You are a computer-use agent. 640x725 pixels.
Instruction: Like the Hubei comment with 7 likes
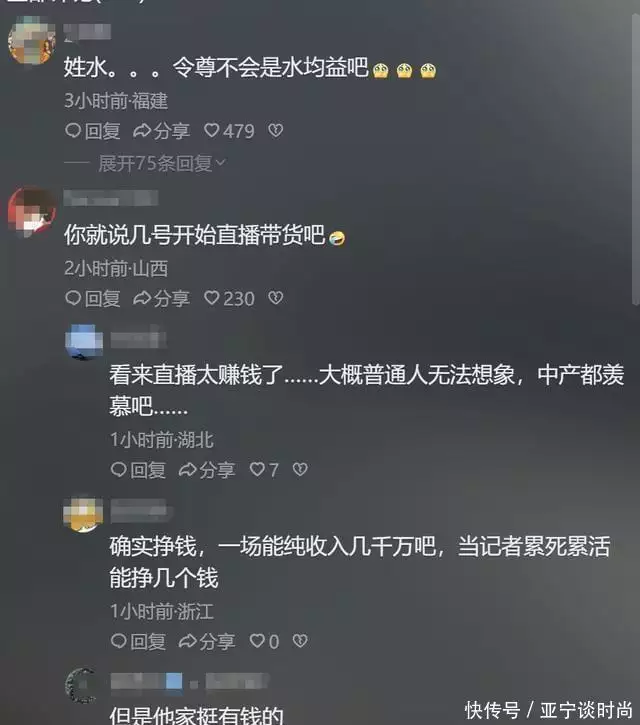point(264,469)
